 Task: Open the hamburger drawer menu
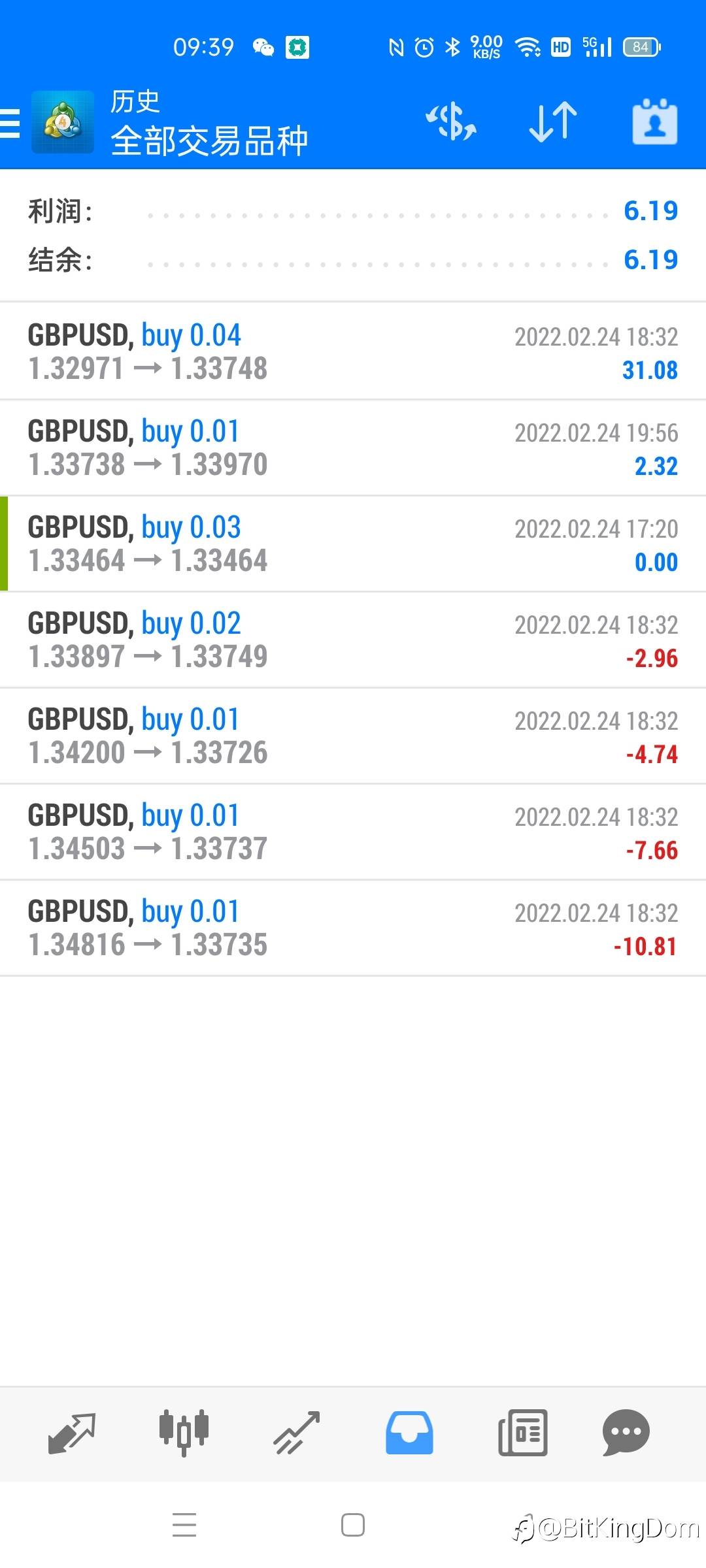(10, 123)
